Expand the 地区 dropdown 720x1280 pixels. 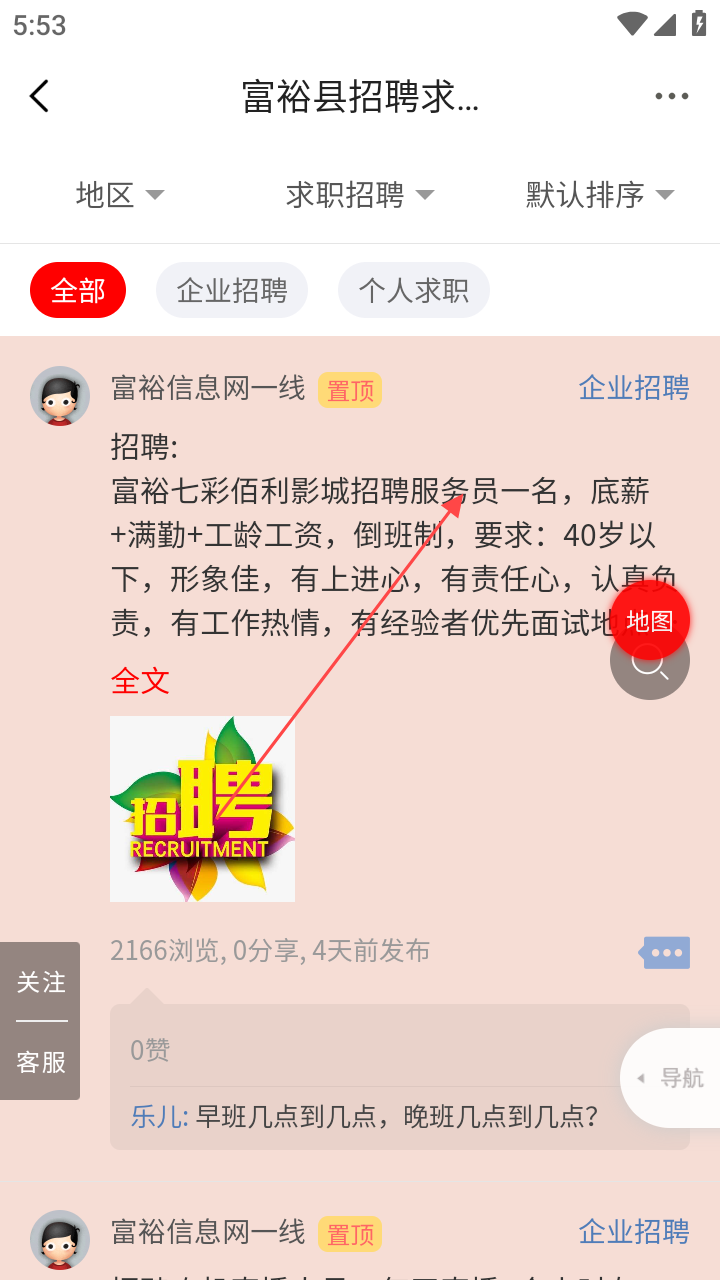tap(119, 194)
